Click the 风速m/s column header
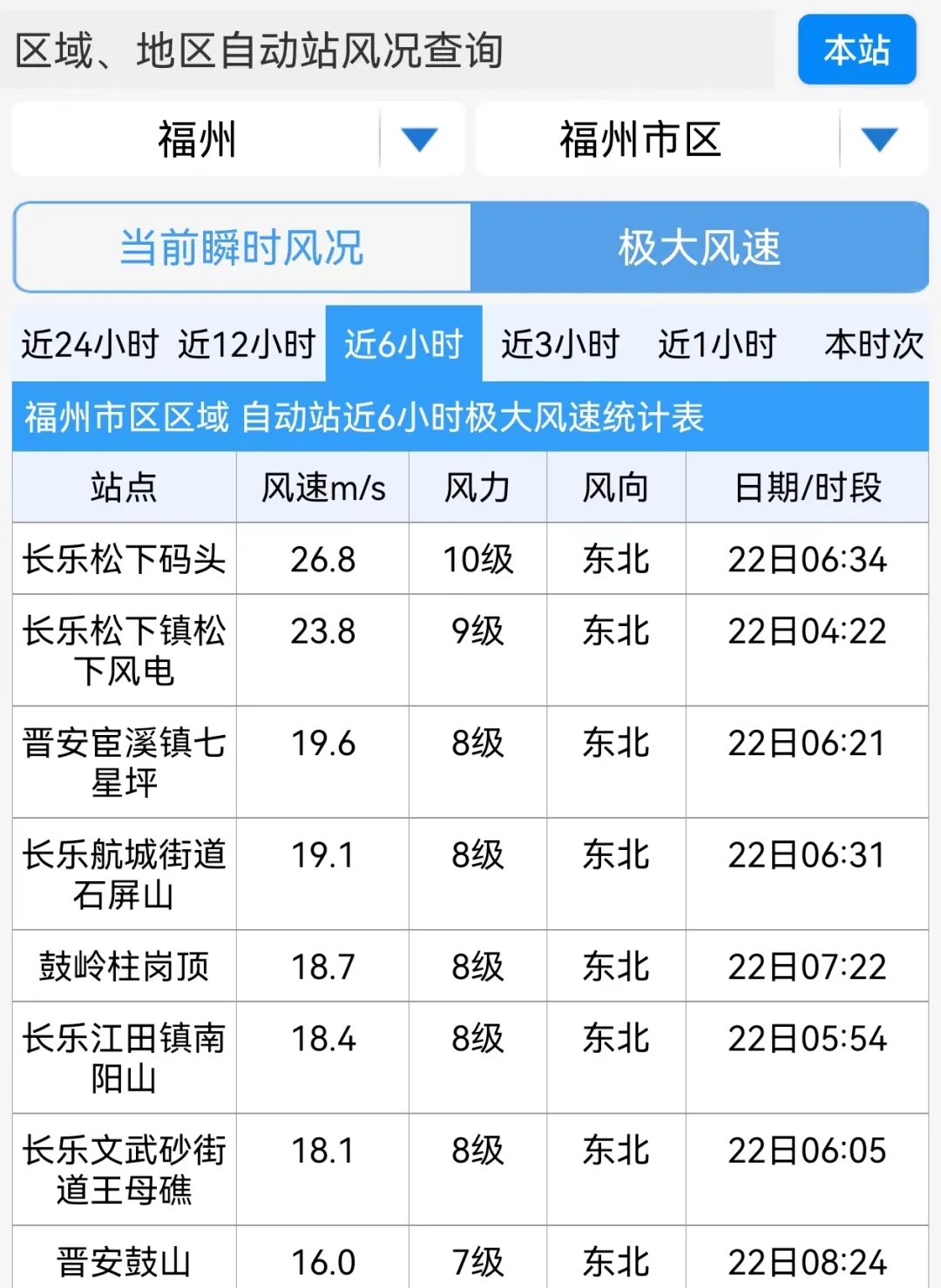The width and height of the screenshot is (941, 1288). tap(322, 487)
